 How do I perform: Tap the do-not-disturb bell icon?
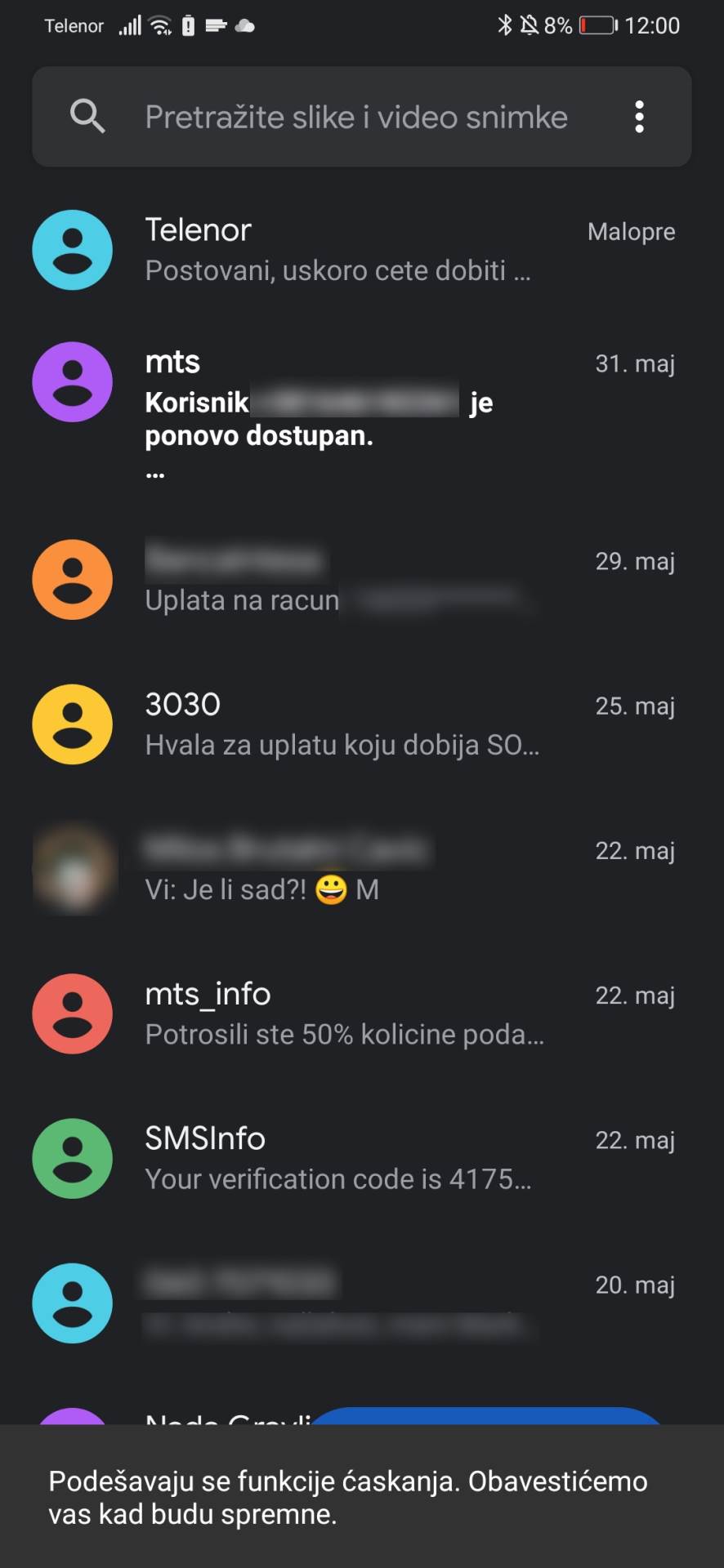[531, 25]
